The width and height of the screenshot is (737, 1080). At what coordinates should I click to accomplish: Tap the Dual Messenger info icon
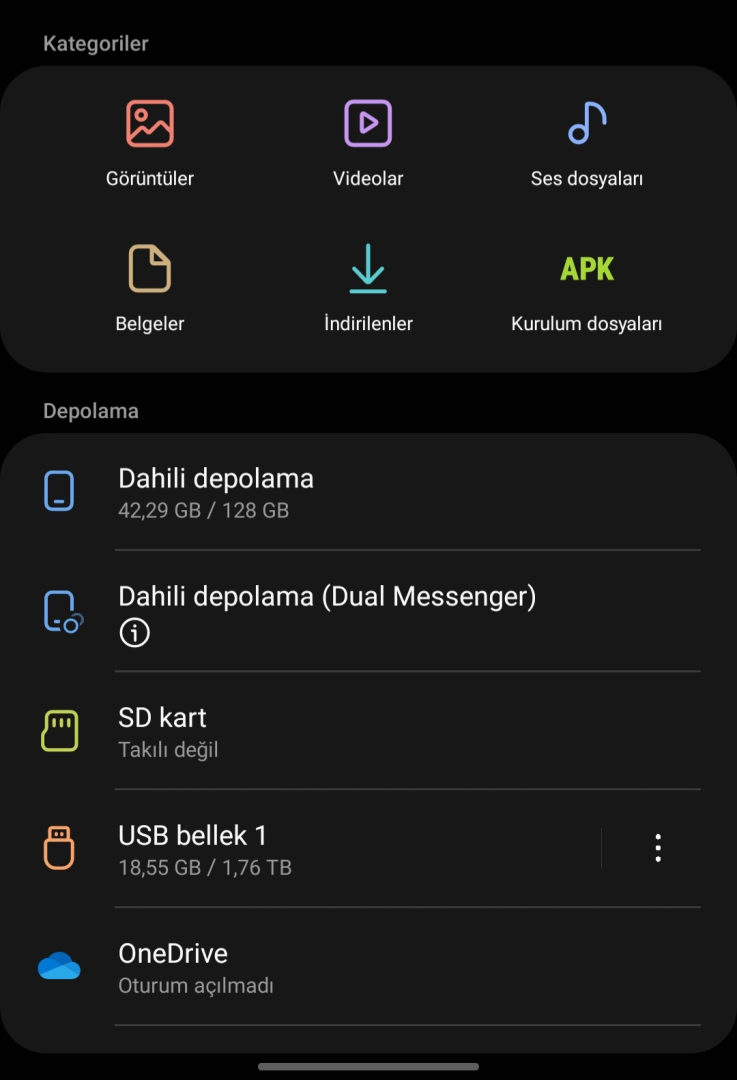click(134, 633)
